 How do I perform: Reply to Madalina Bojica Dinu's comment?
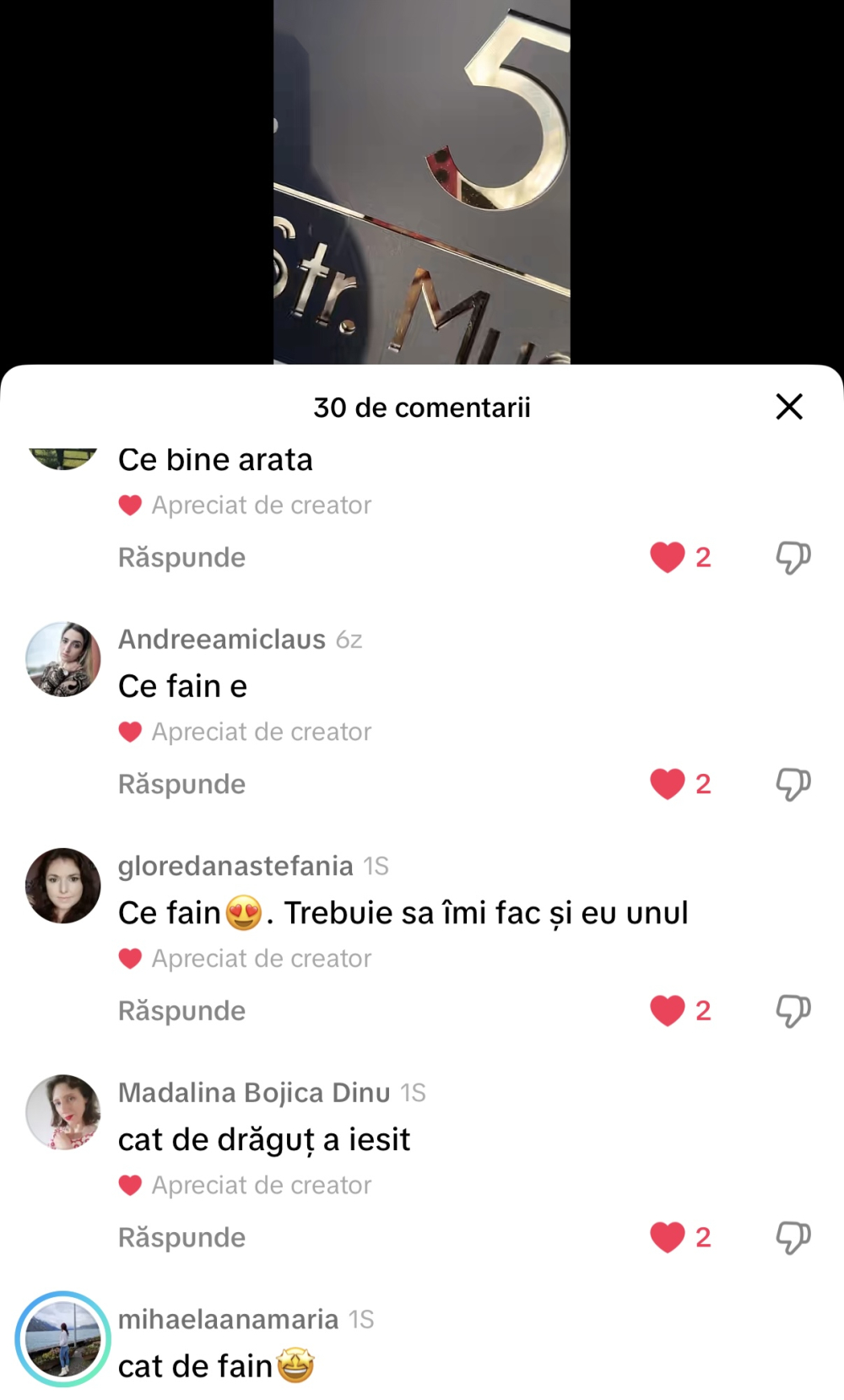pos(181,1238)
